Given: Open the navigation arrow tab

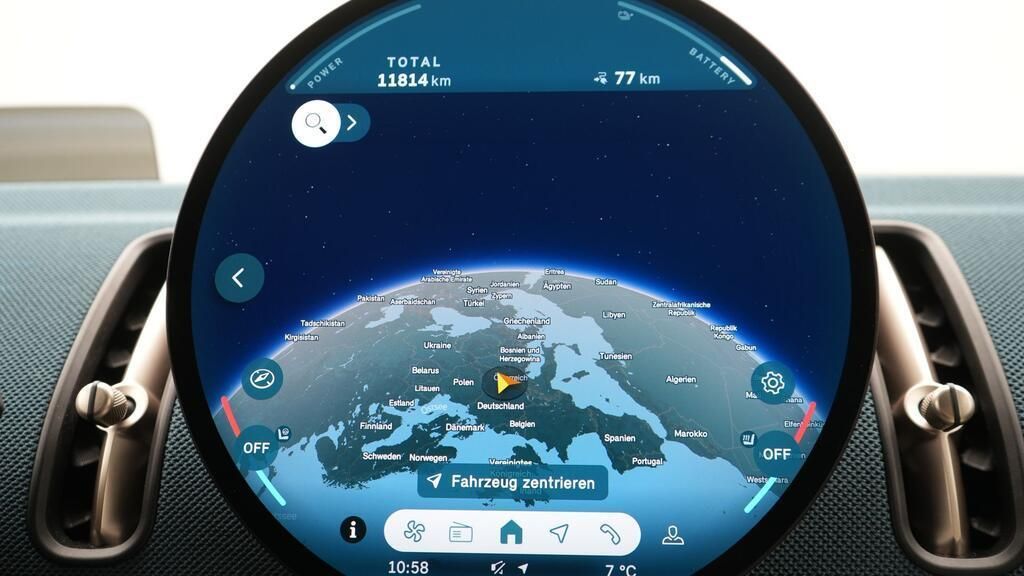Looking at the screenshot, I should pos(559,533).
